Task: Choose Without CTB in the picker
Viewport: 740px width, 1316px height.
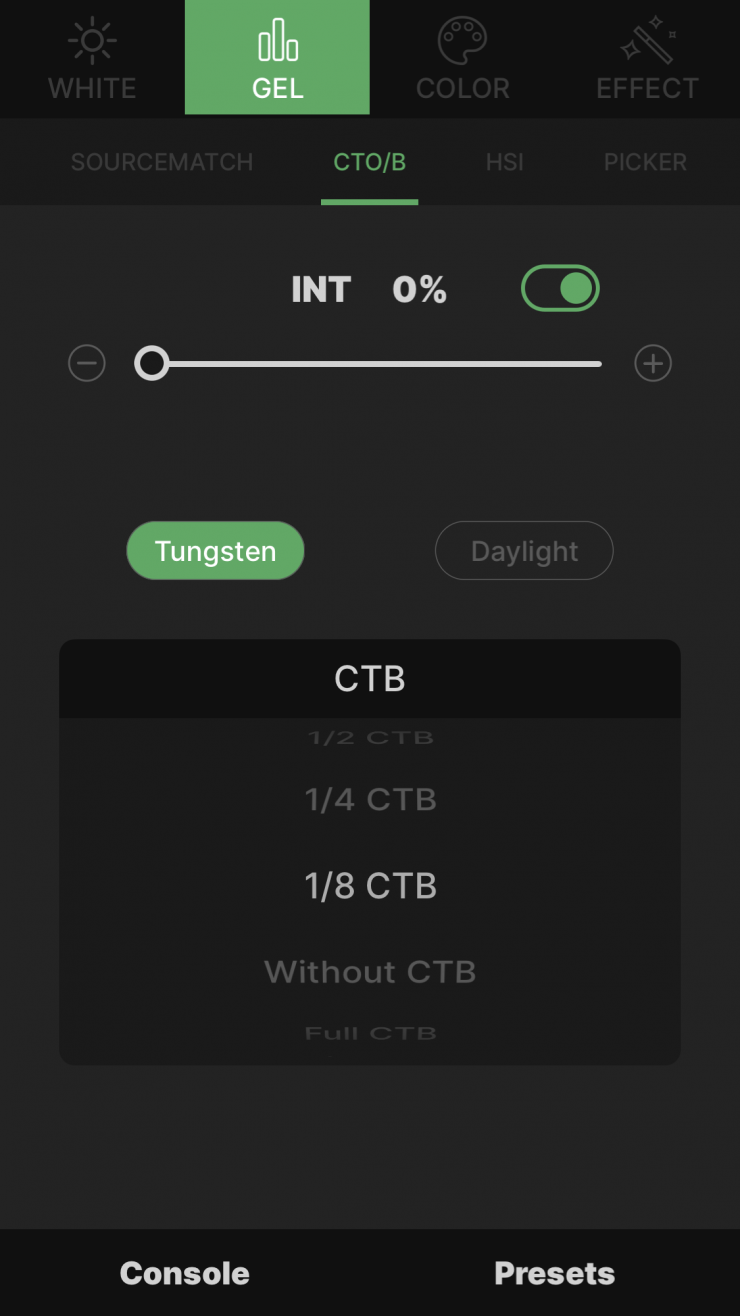Action: pos(370,972)
